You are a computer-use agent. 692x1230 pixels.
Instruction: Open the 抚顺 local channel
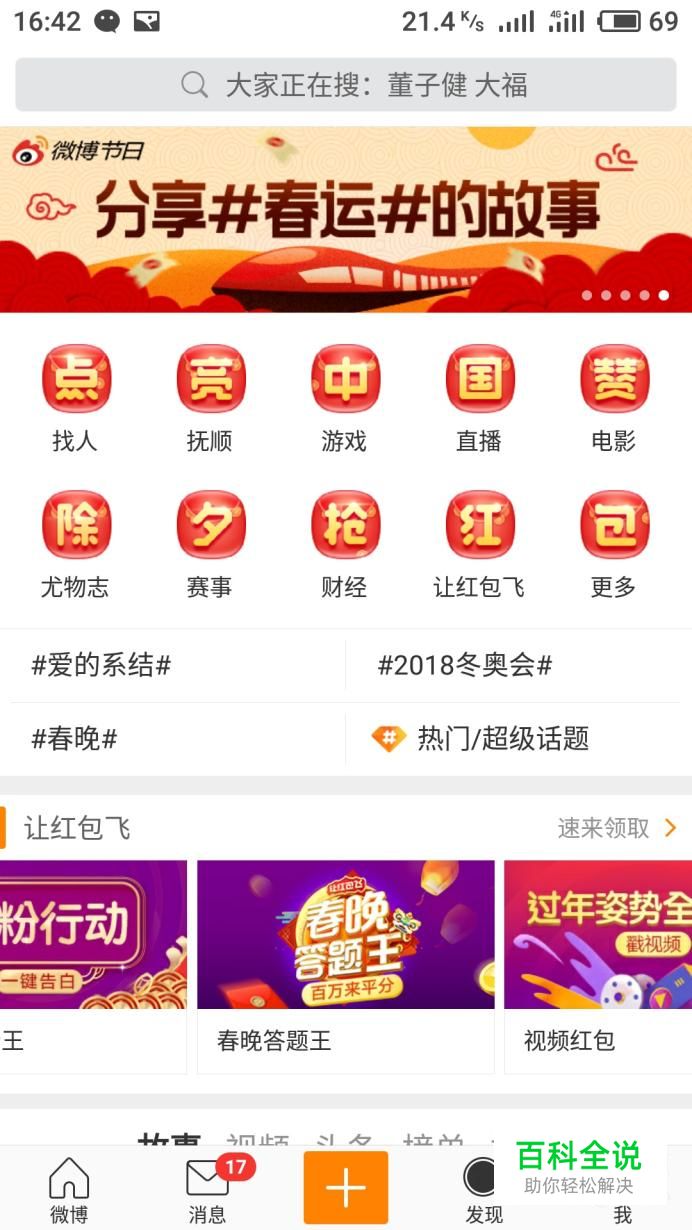210,397
